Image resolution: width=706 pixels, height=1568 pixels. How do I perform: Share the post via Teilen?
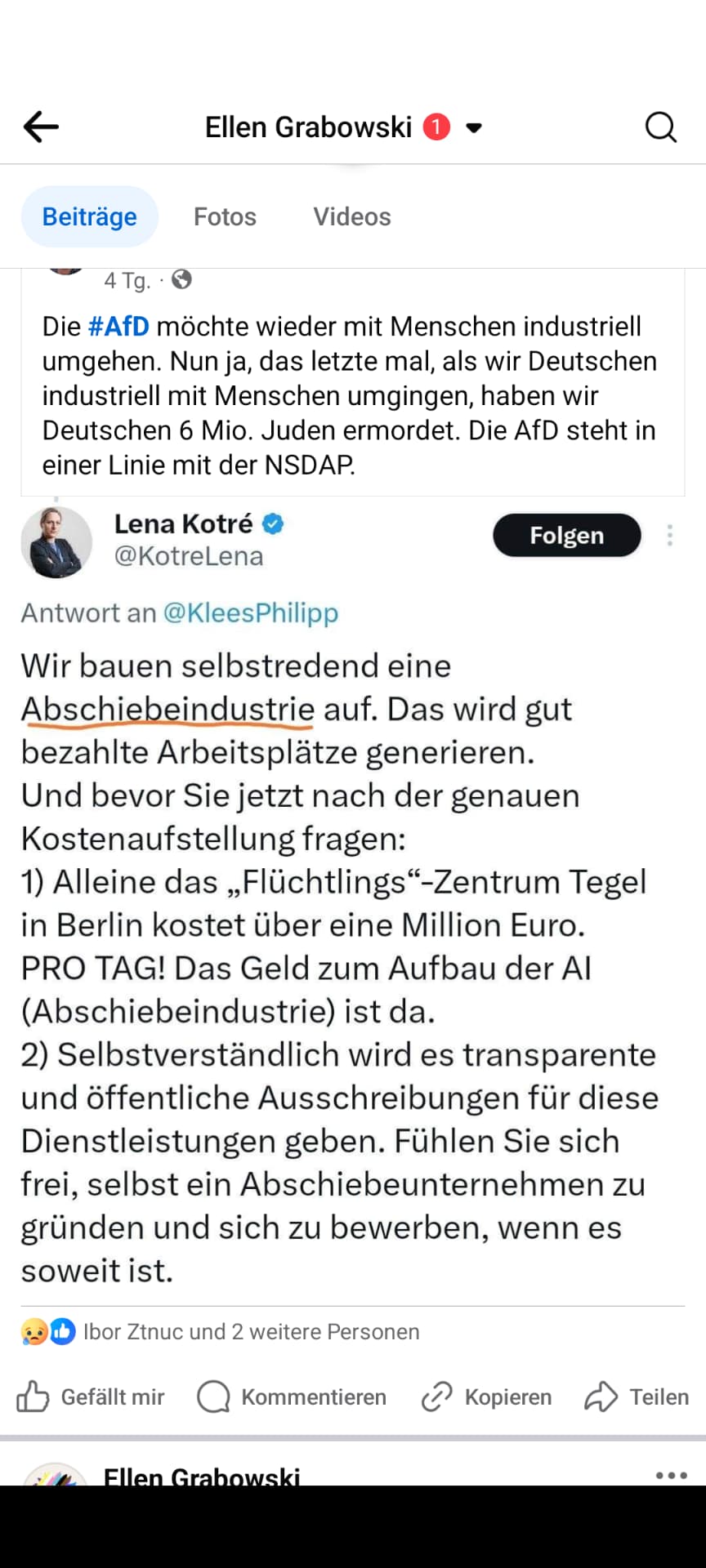pyautogui.click(x=637, y=1396)
